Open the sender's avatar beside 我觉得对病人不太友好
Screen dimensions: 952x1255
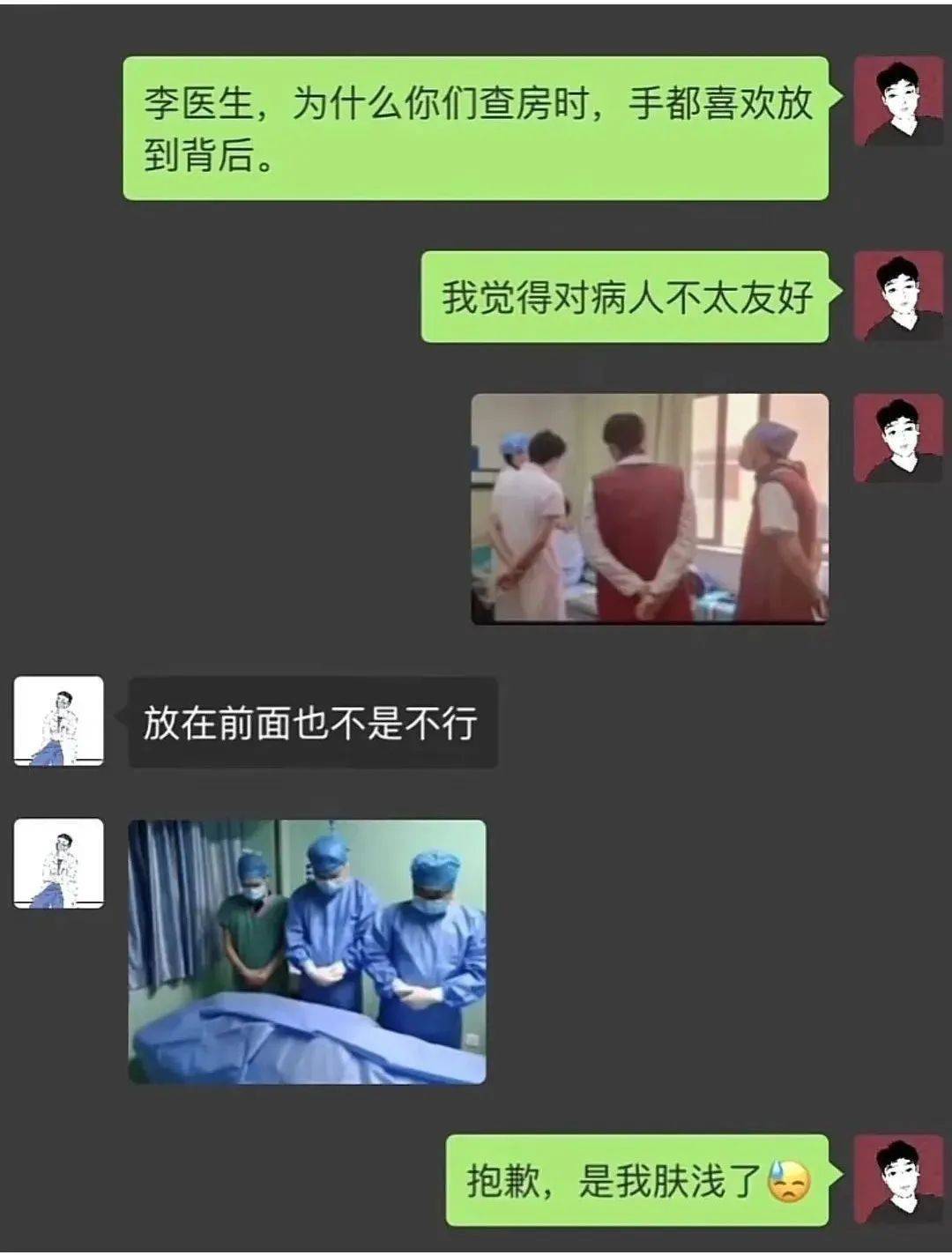click(x=898, y=296)
